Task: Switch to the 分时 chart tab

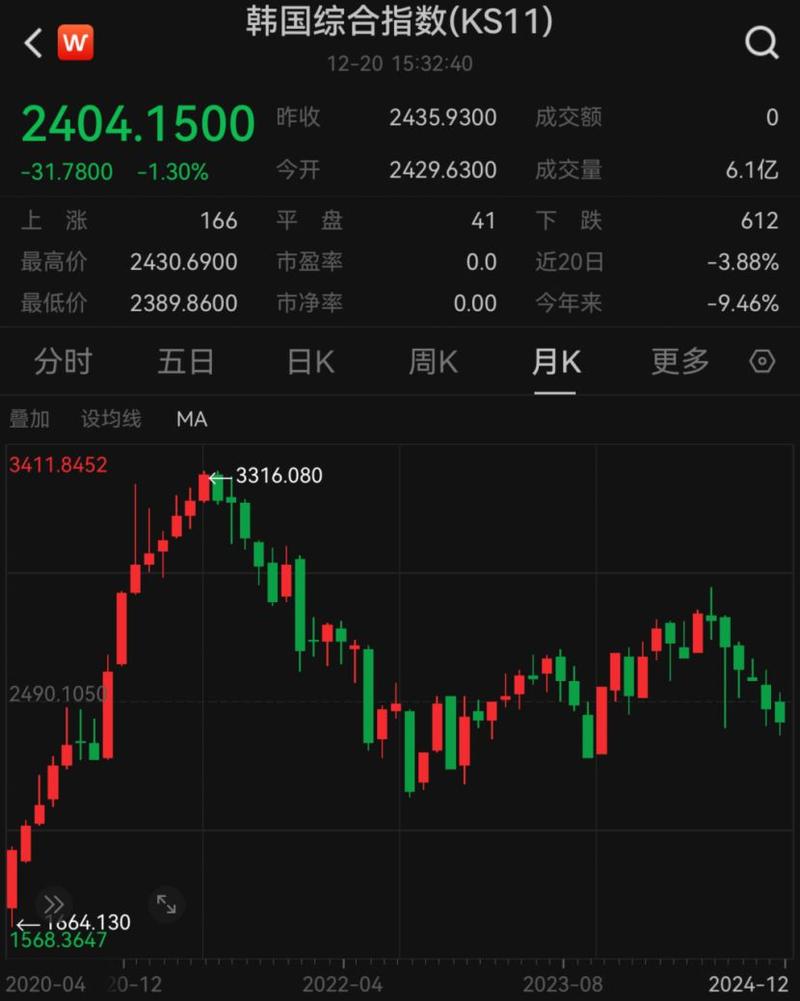Action: [x=63, y=362]
